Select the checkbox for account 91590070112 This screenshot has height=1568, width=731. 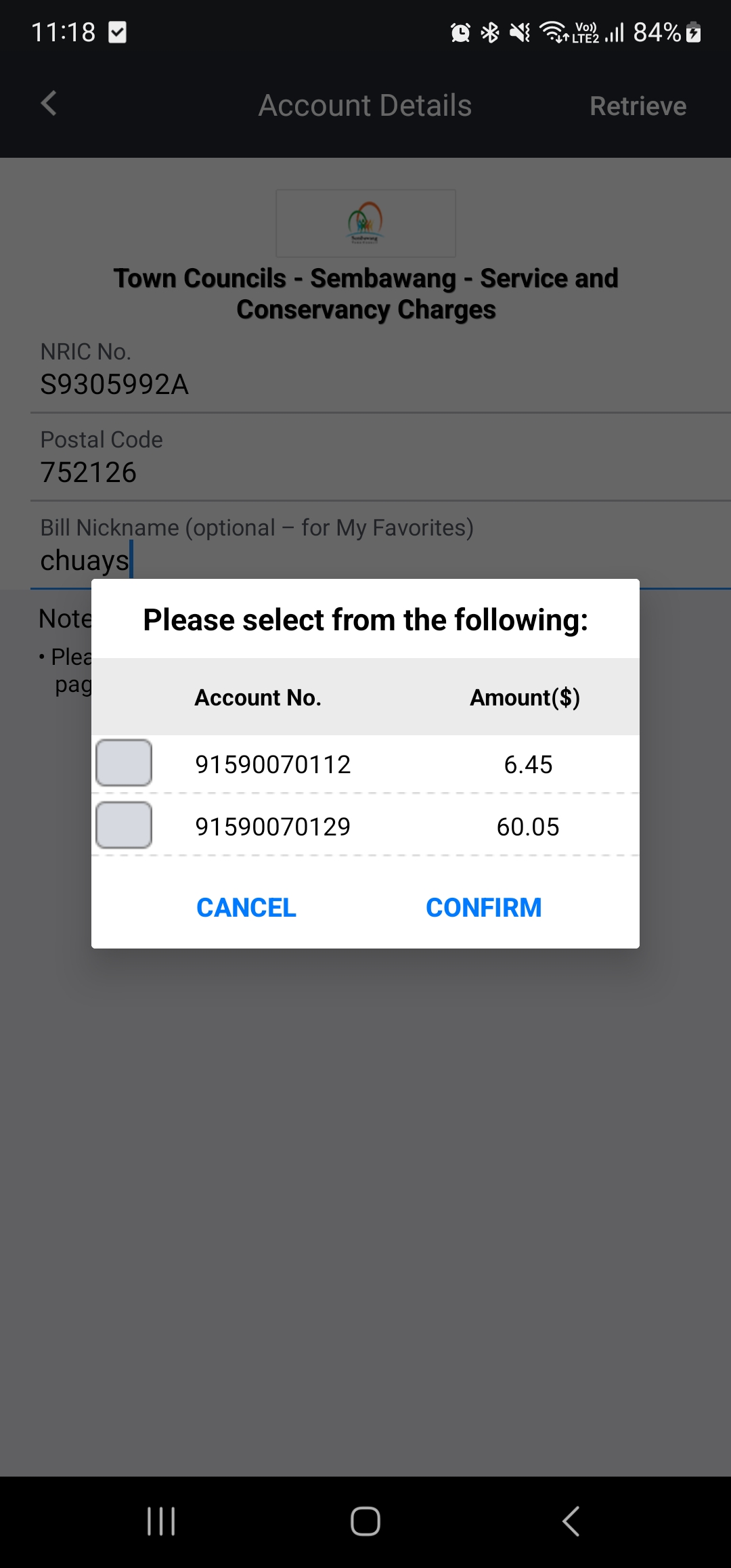coord(124,763)
